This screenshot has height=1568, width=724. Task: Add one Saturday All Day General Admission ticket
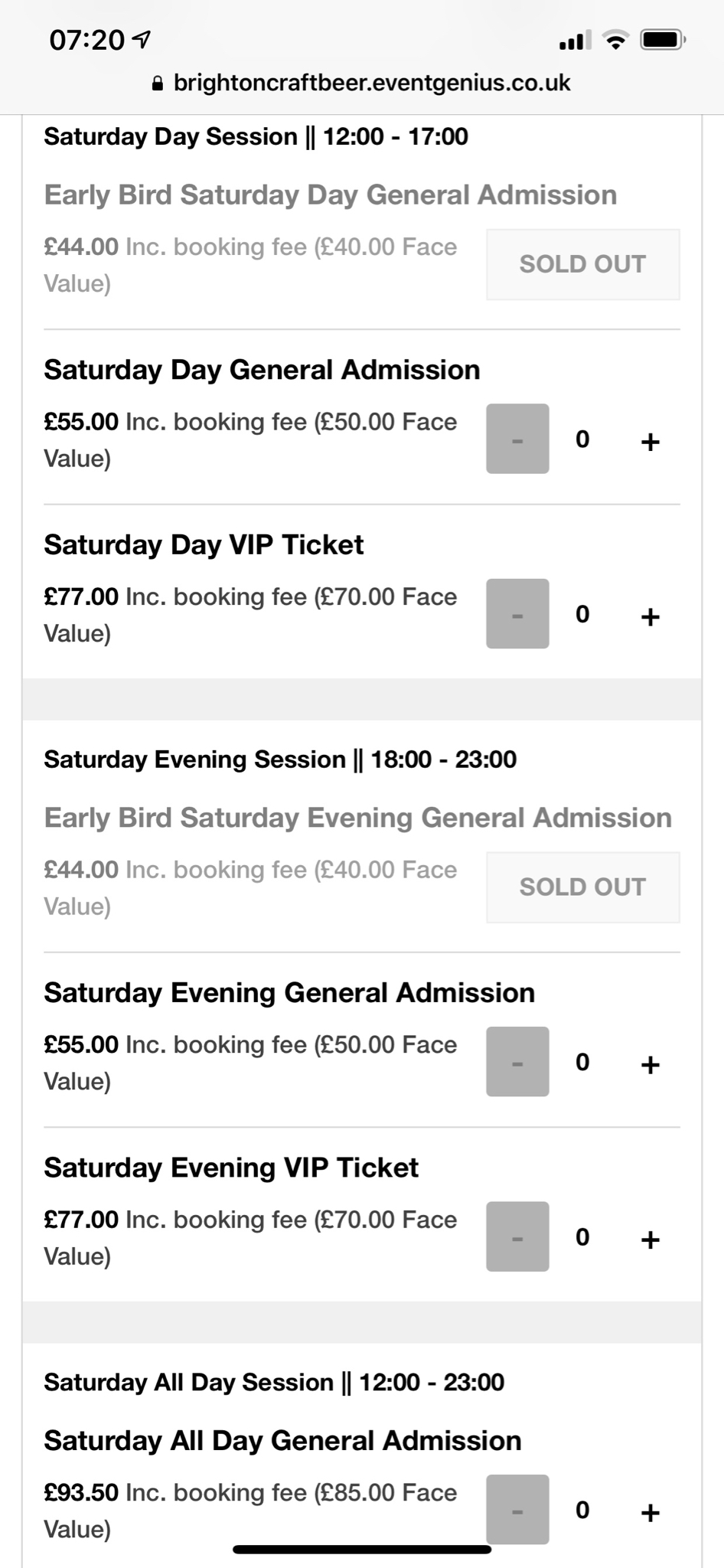pyautogui.click(x=650, y=1511)
